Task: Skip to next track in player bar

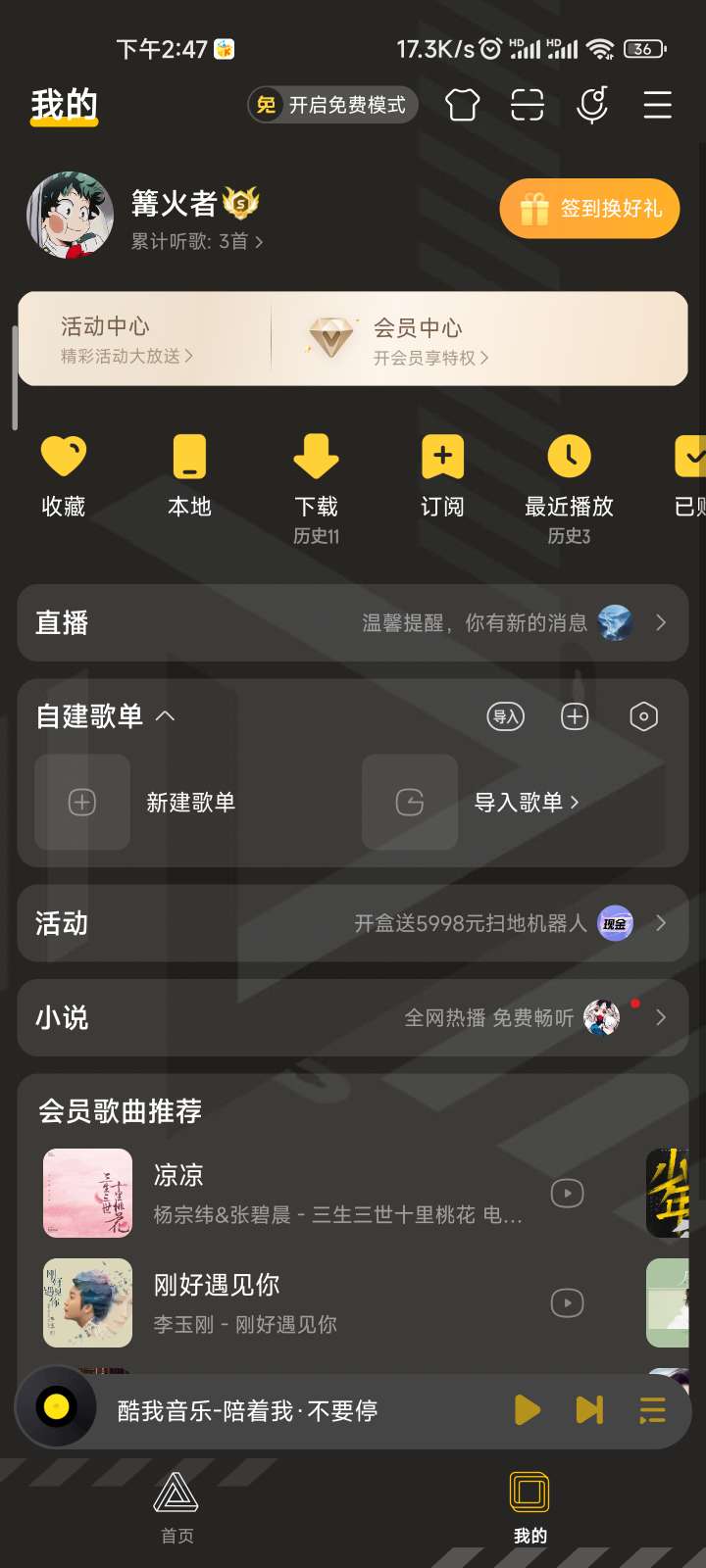Action: [589, 1410]
